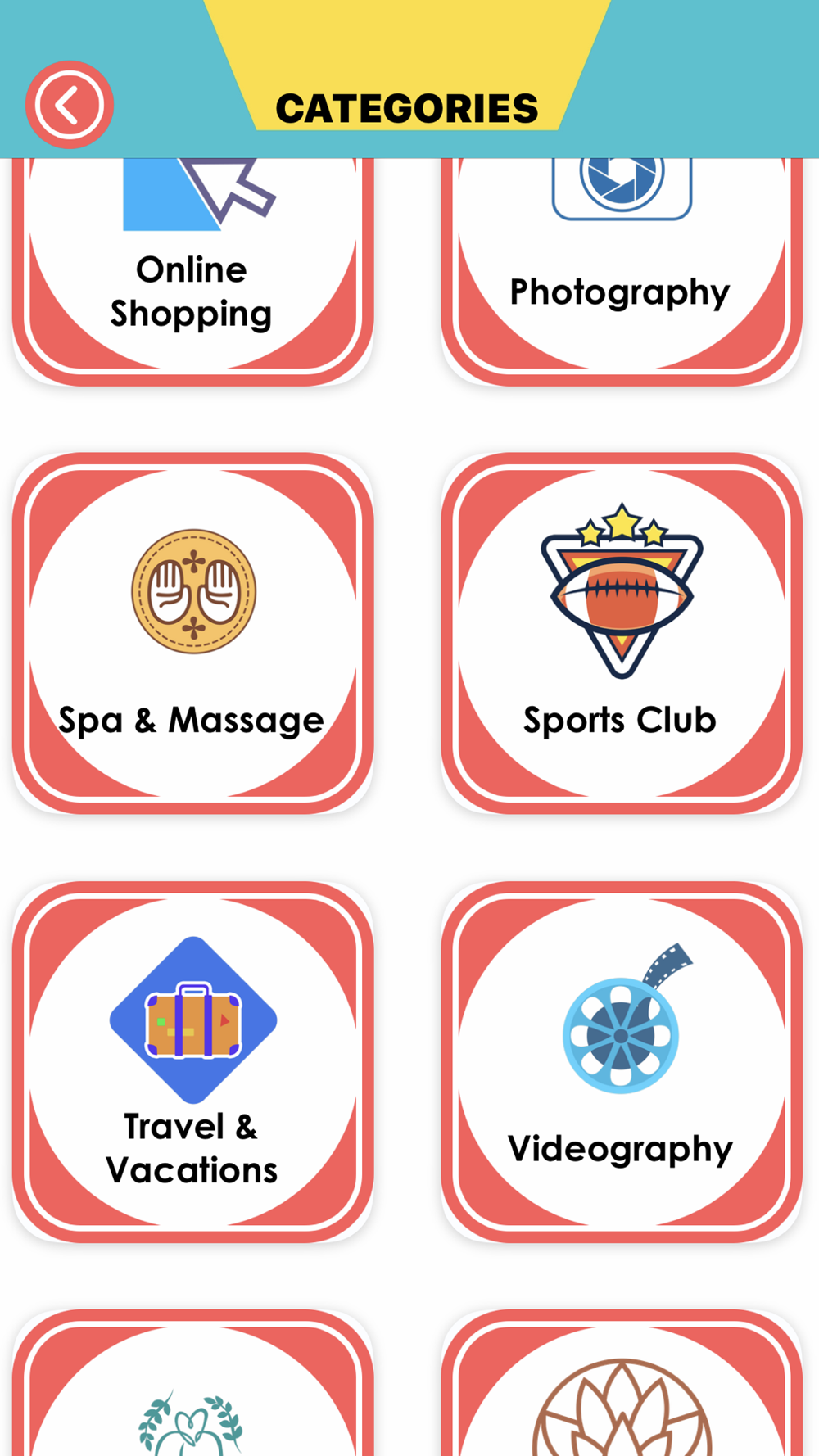Open the Online Shopping category
The height and width of the screenshot is (1456, 819).
click(192, 270)
